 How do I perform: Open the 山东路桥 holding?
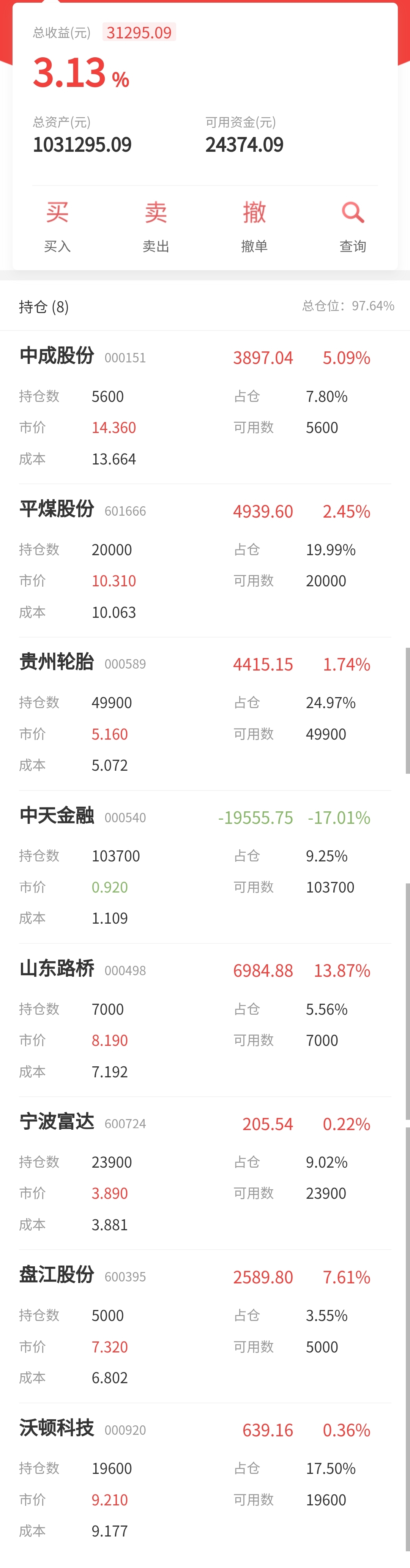57,968
